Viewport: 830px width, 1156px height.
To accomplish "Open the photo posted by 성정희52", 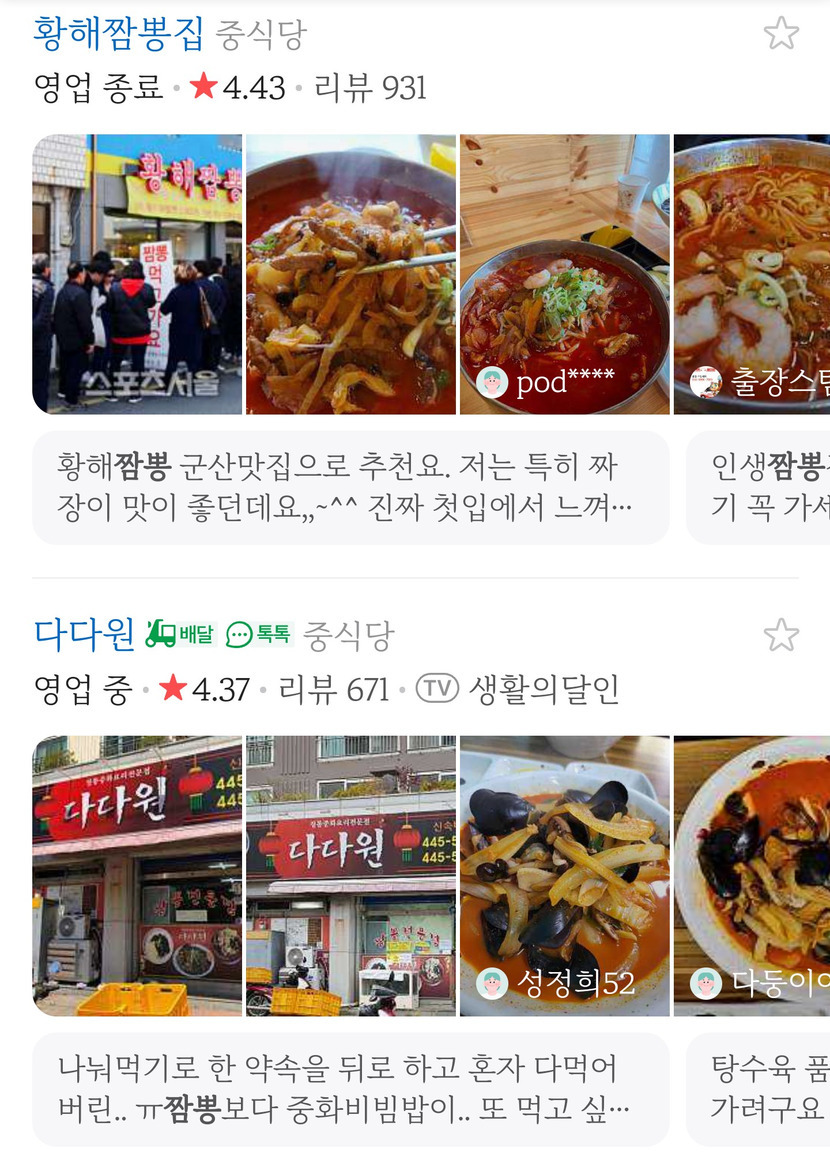I will click(564, 875).
